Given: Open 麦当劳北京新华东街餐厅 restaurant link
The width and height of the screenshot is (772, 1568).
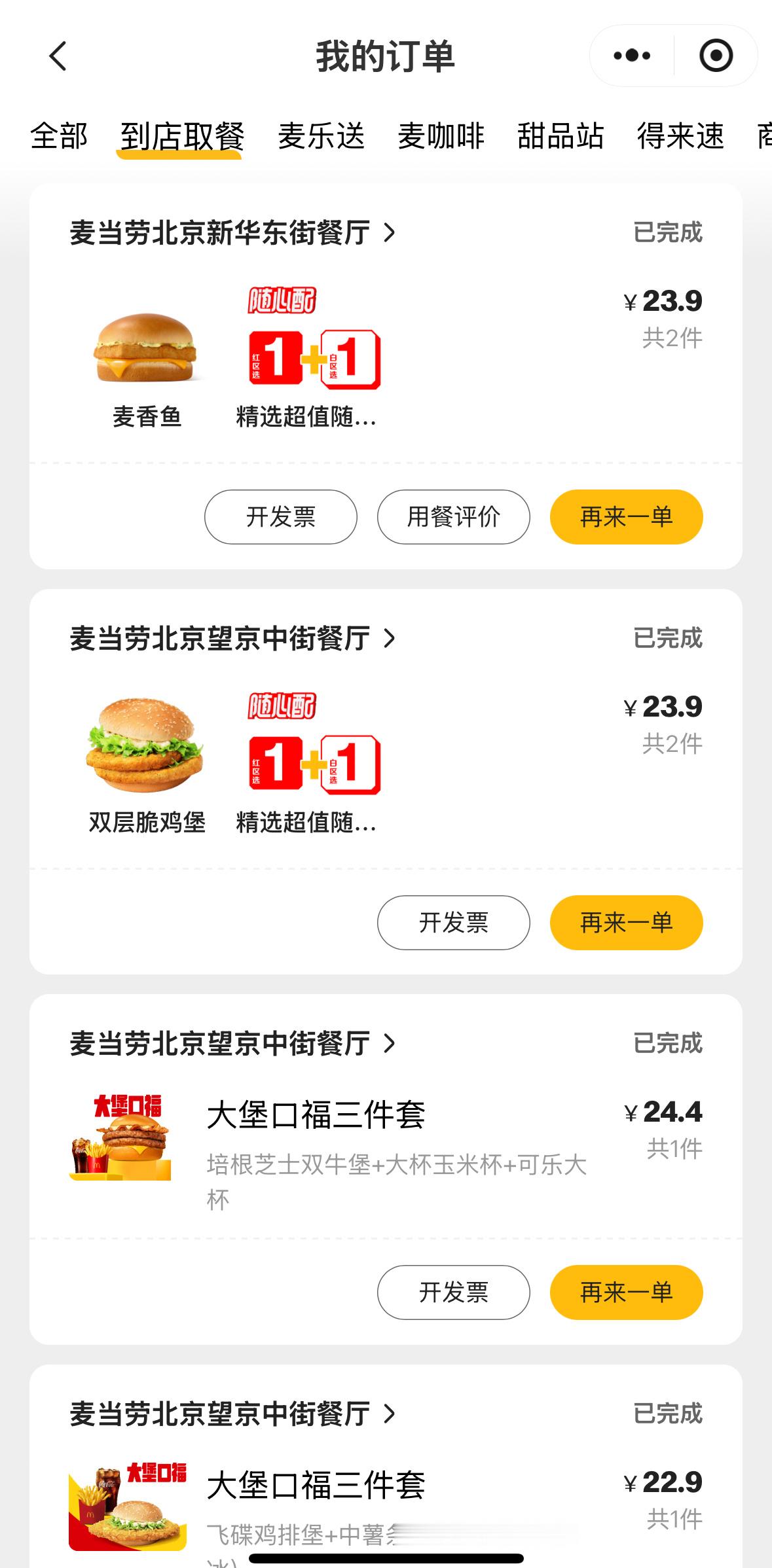Looking at the screenshot, I should [x=232, y=233].
